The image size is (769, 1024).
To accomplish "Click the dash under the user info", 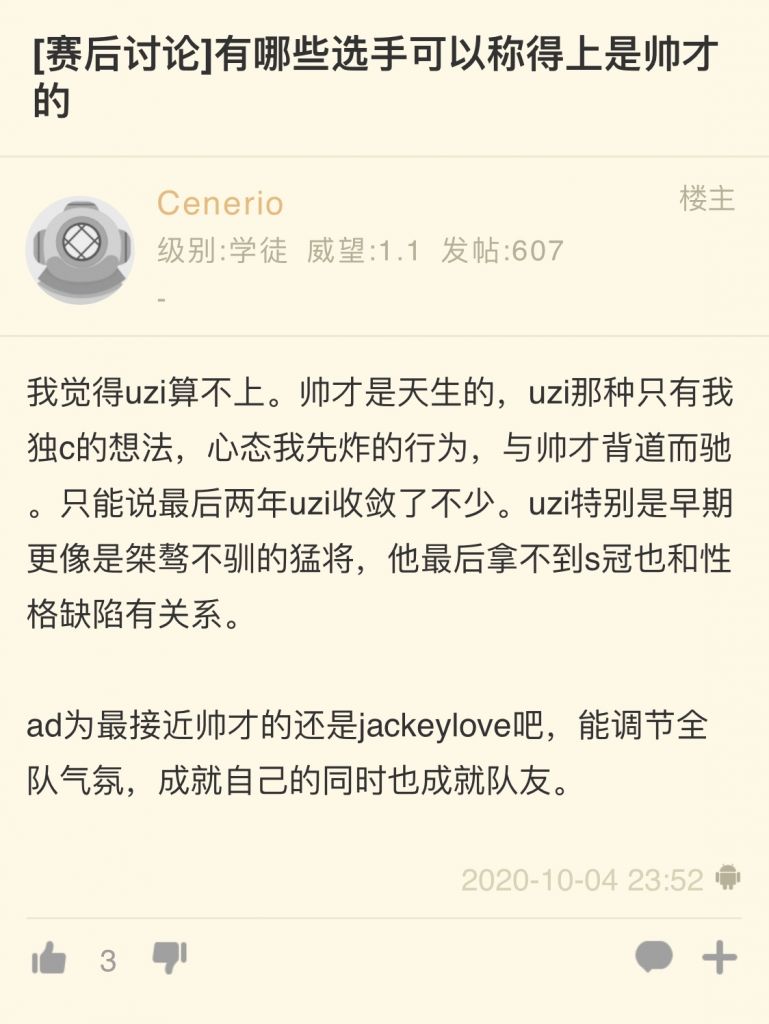I will point(160,297).
